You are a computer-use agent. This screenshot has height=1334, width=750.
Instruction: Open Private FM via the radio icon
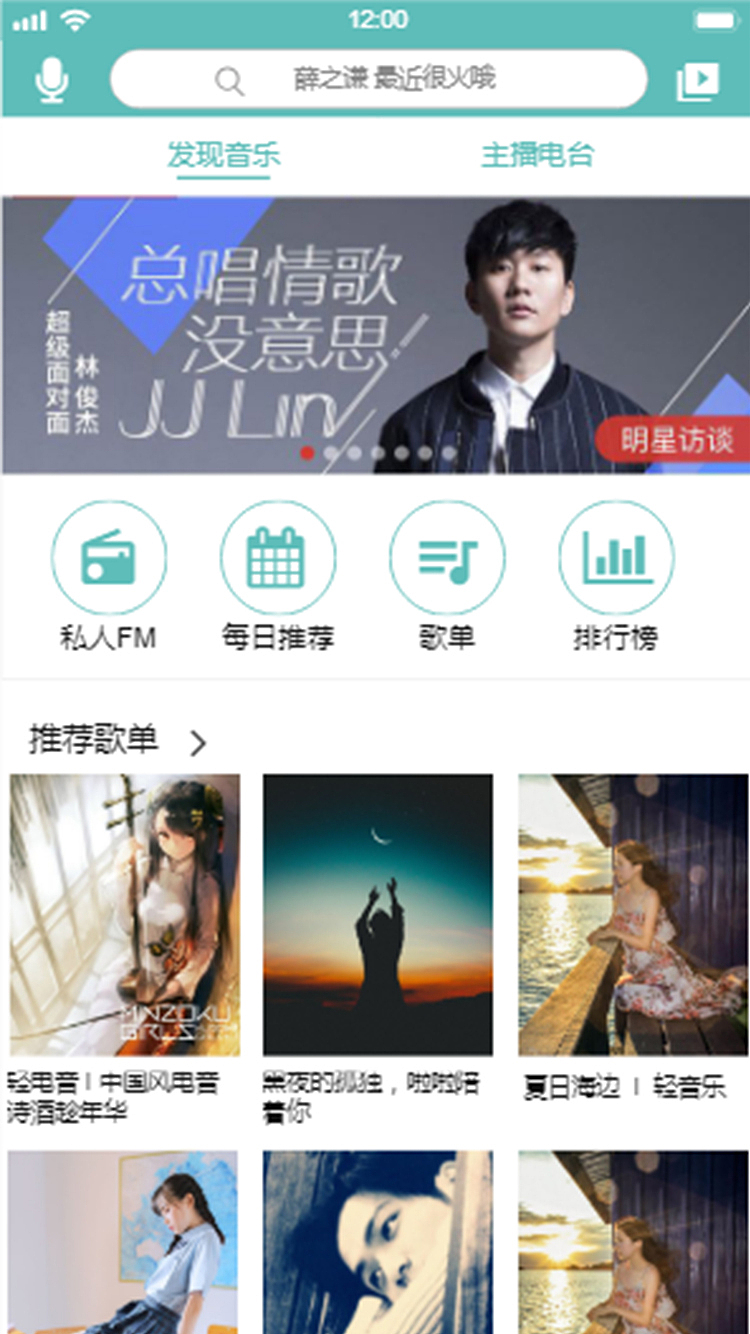[110, 557]
